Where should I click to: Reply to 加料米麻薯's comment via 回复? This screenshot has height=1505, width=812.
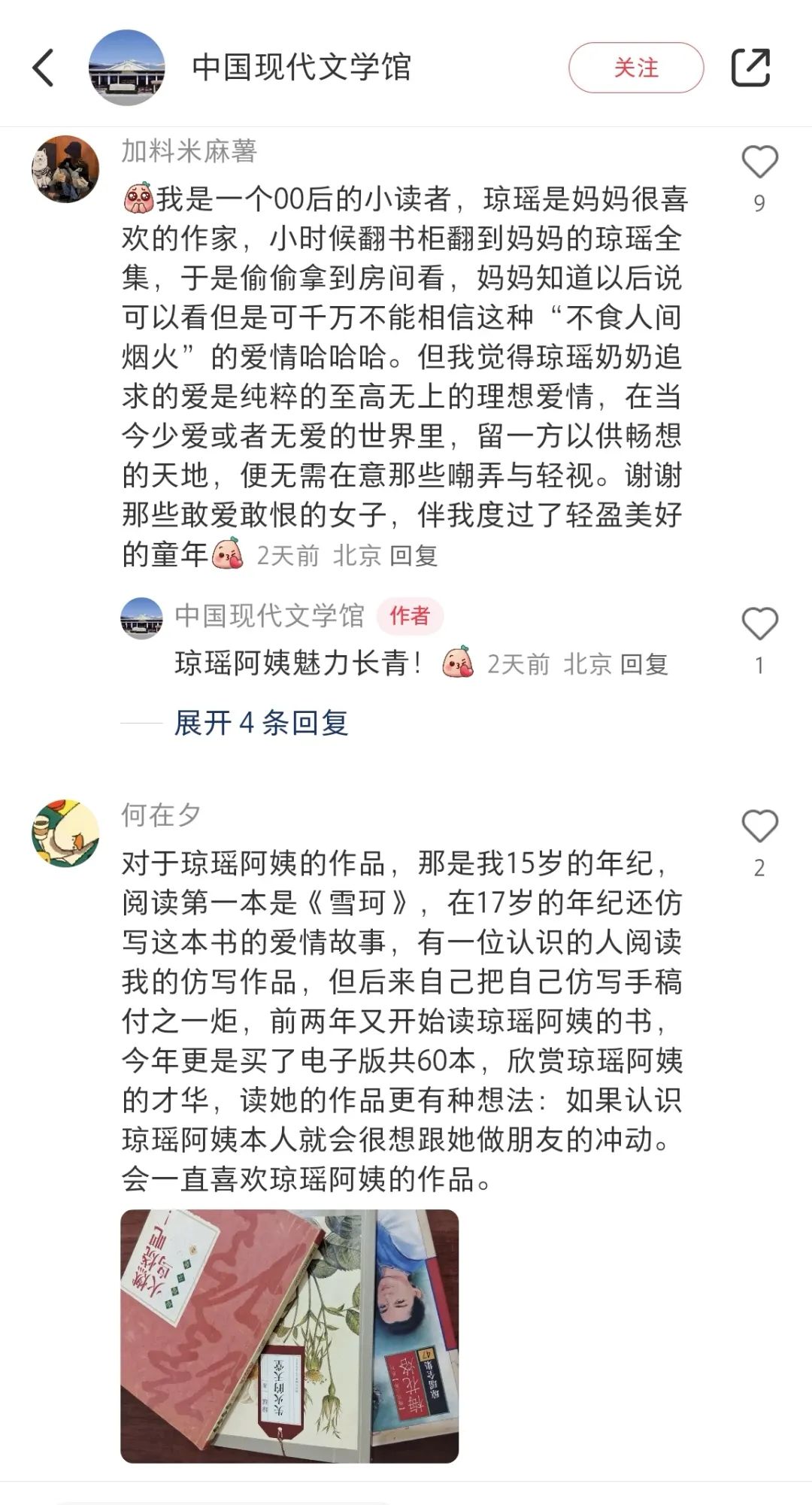pyautogui.click(x=414, y=556)
